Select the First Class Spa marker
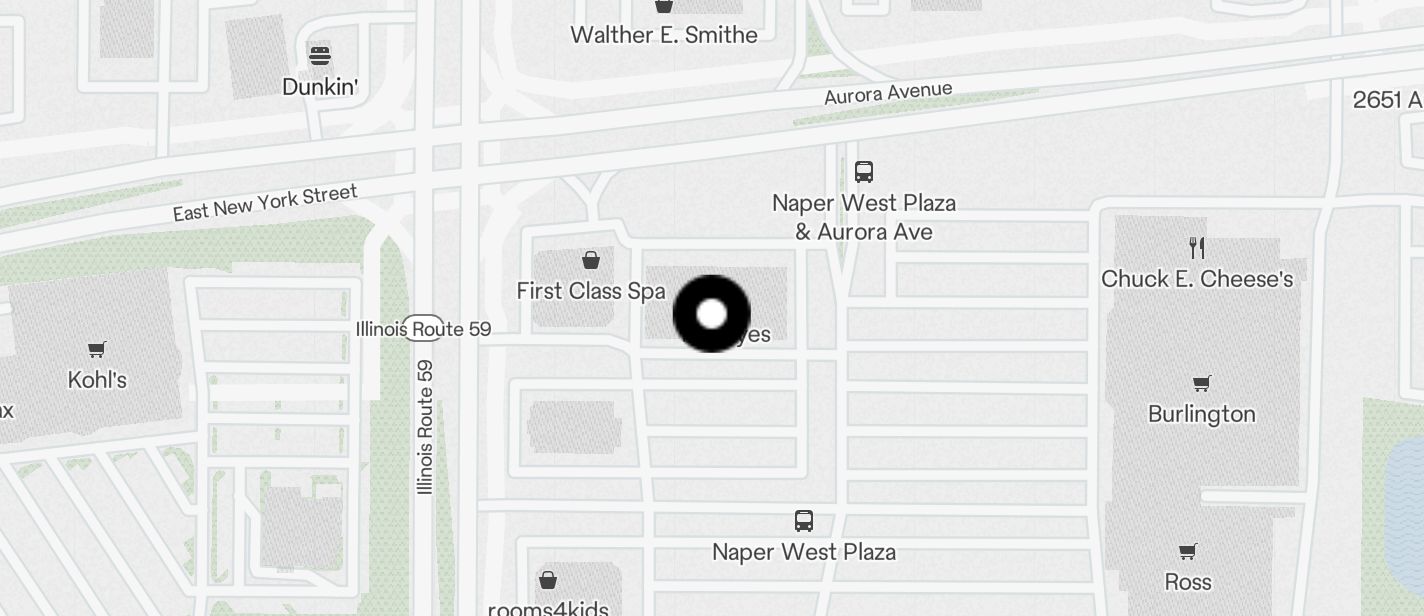 tap(591, 261)
